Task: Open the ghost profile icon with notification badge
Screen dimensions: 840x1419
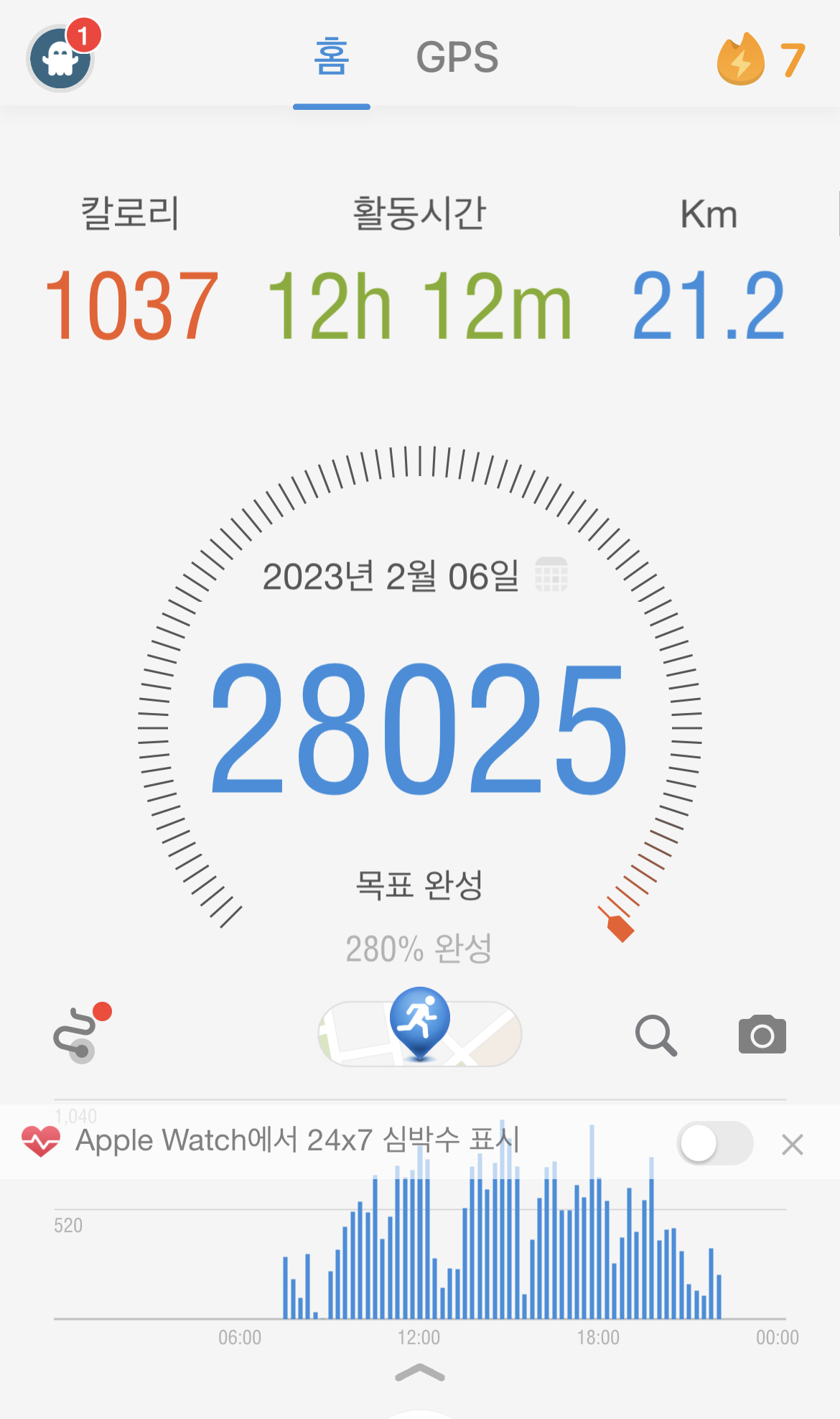Action: click(61, 59)
